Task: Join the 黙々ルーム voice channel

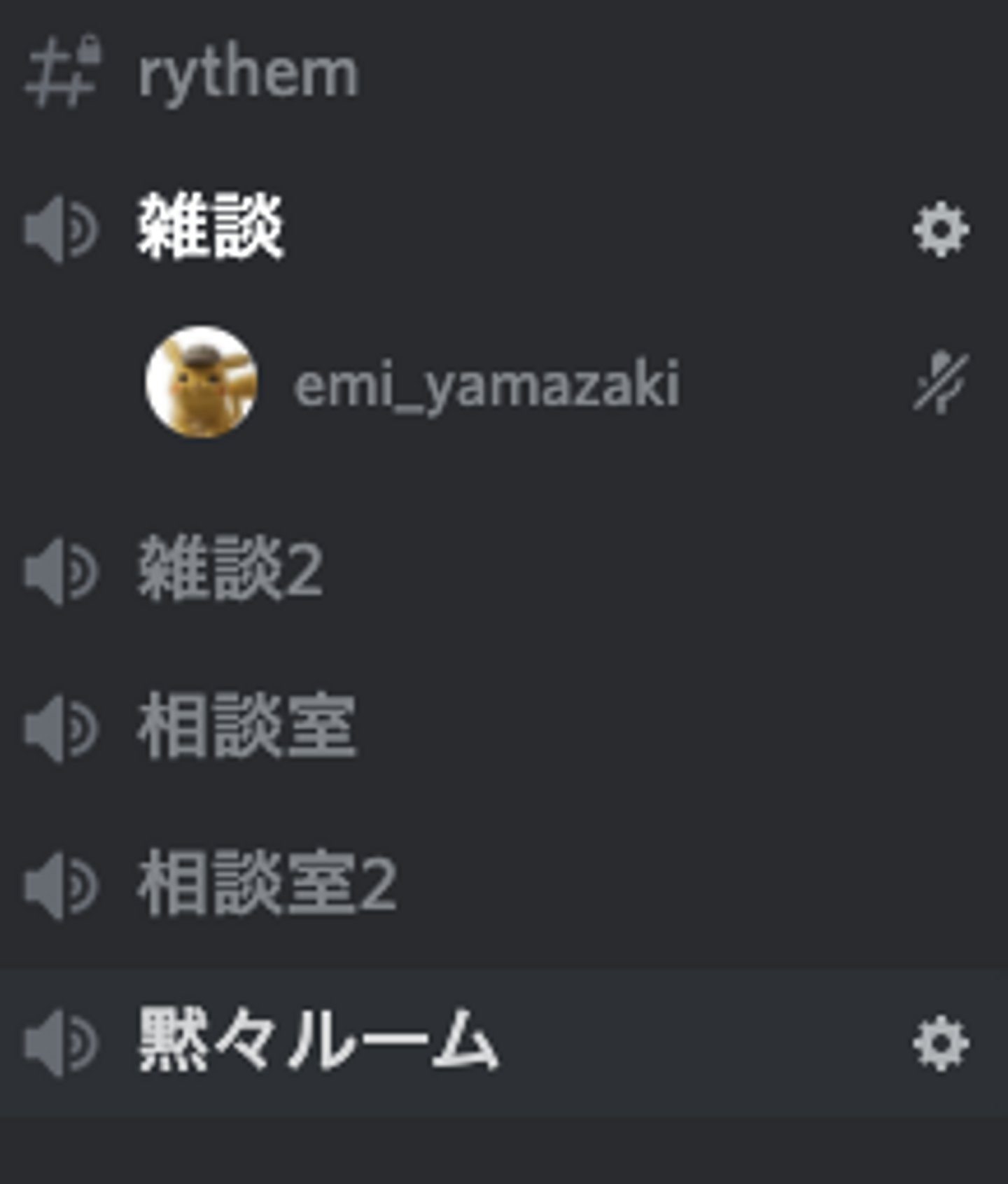Action: click(316, 1041)
